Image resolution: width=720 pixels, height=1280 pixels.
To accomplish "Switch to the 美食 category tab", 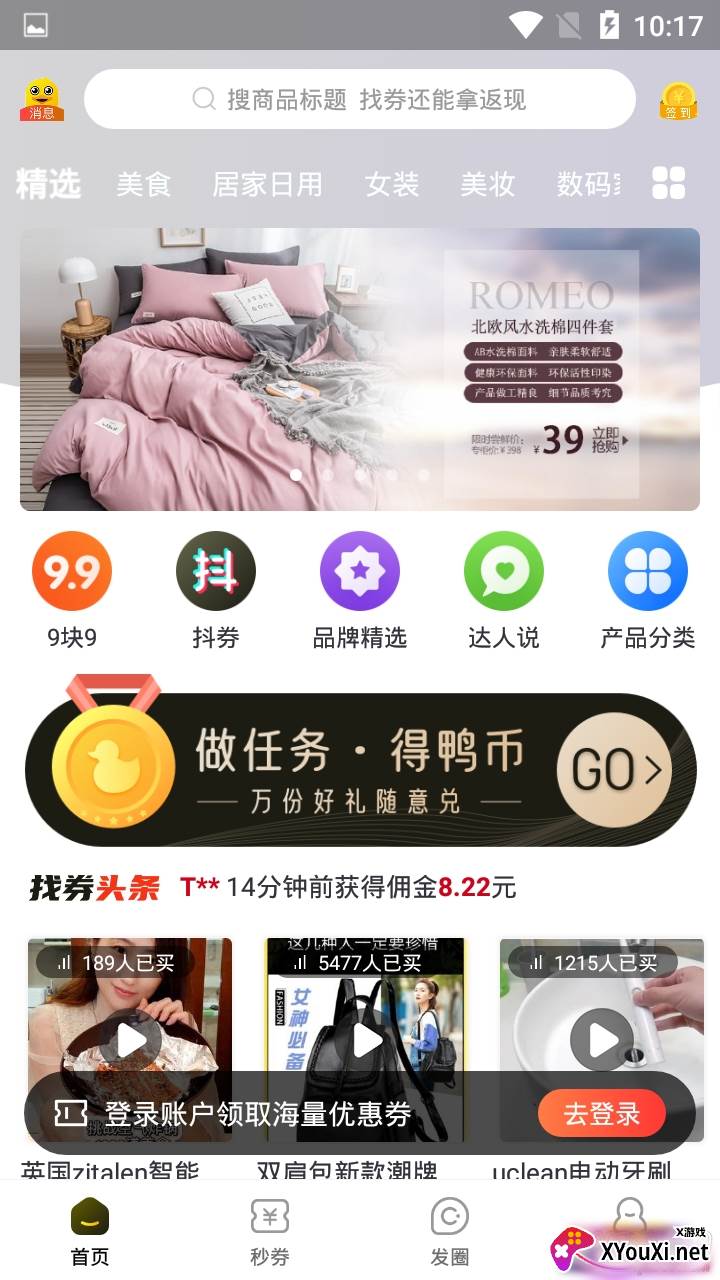I will (x=144, y=184).
